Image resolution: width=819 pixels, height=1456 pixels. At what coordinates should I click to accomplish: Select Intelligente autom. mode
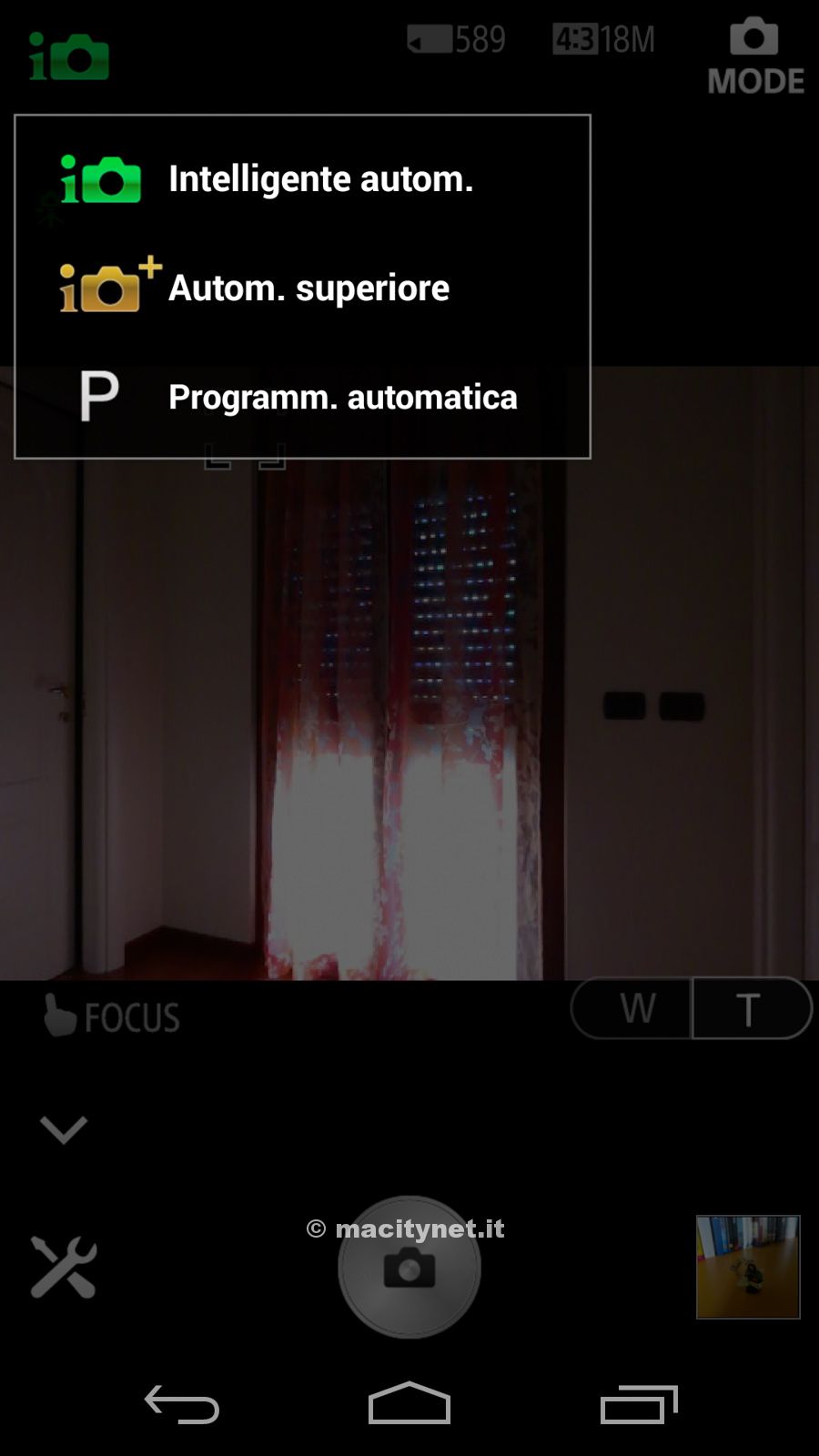pos(300,178)
